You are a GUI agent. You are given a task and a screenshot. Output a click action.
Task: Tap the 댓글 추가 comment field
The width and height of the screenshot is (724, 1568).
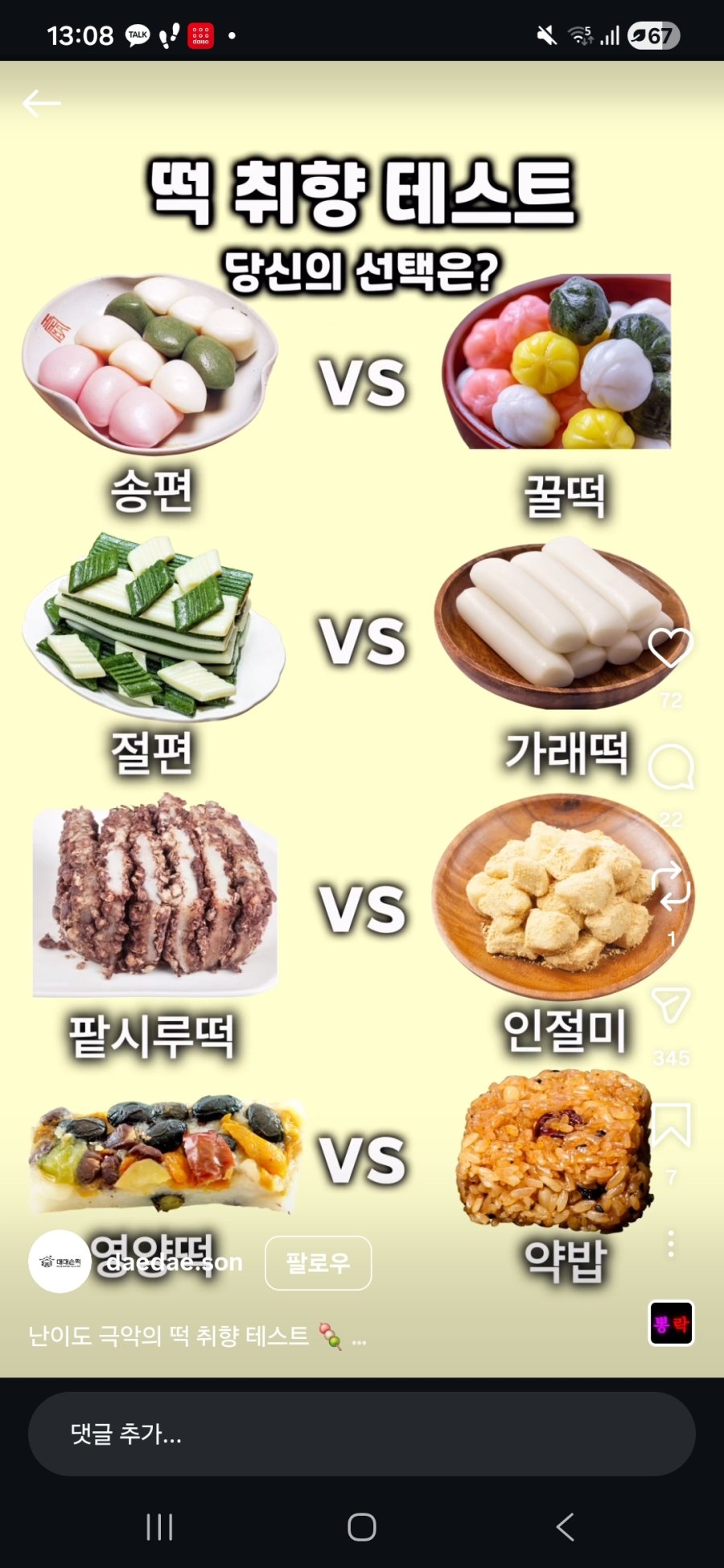tap(362, 1434)
